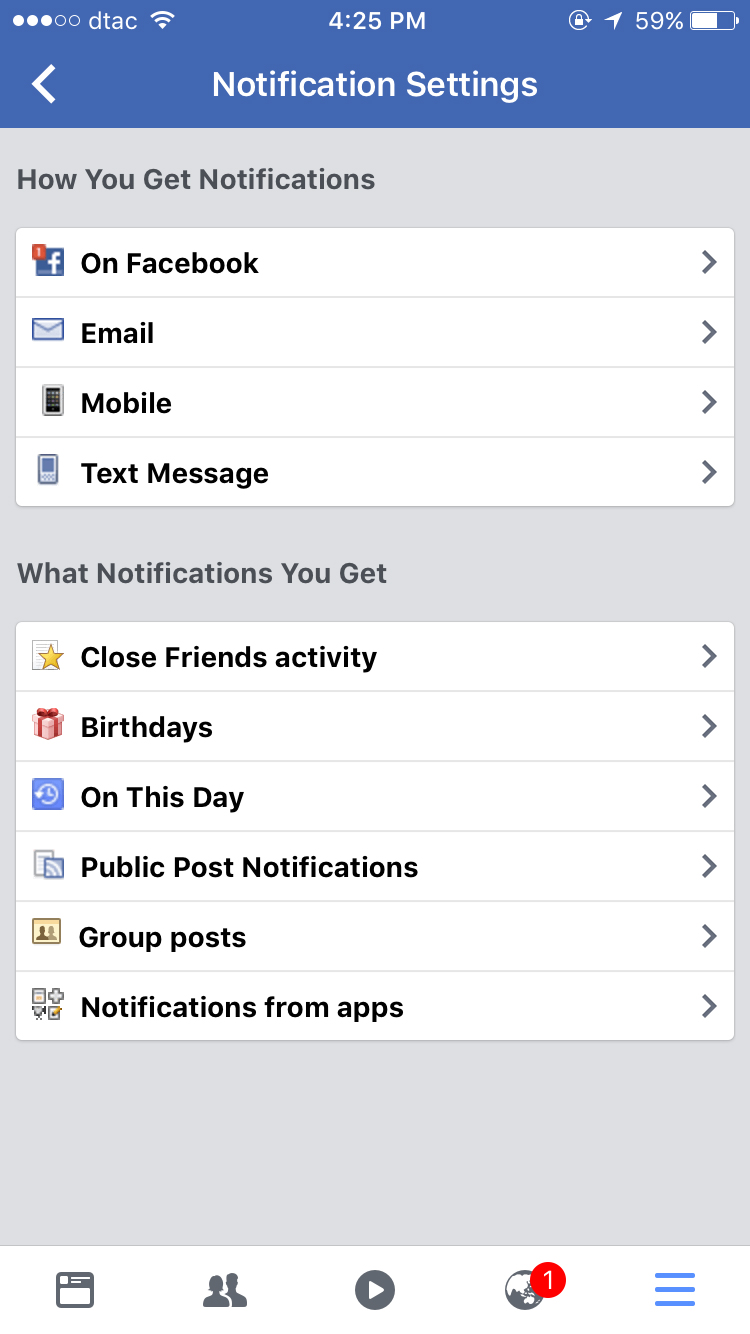This screenshot has height=1334, width=750.
Task: Switch to the News Feed tab
Action: tap(75, 1290)
